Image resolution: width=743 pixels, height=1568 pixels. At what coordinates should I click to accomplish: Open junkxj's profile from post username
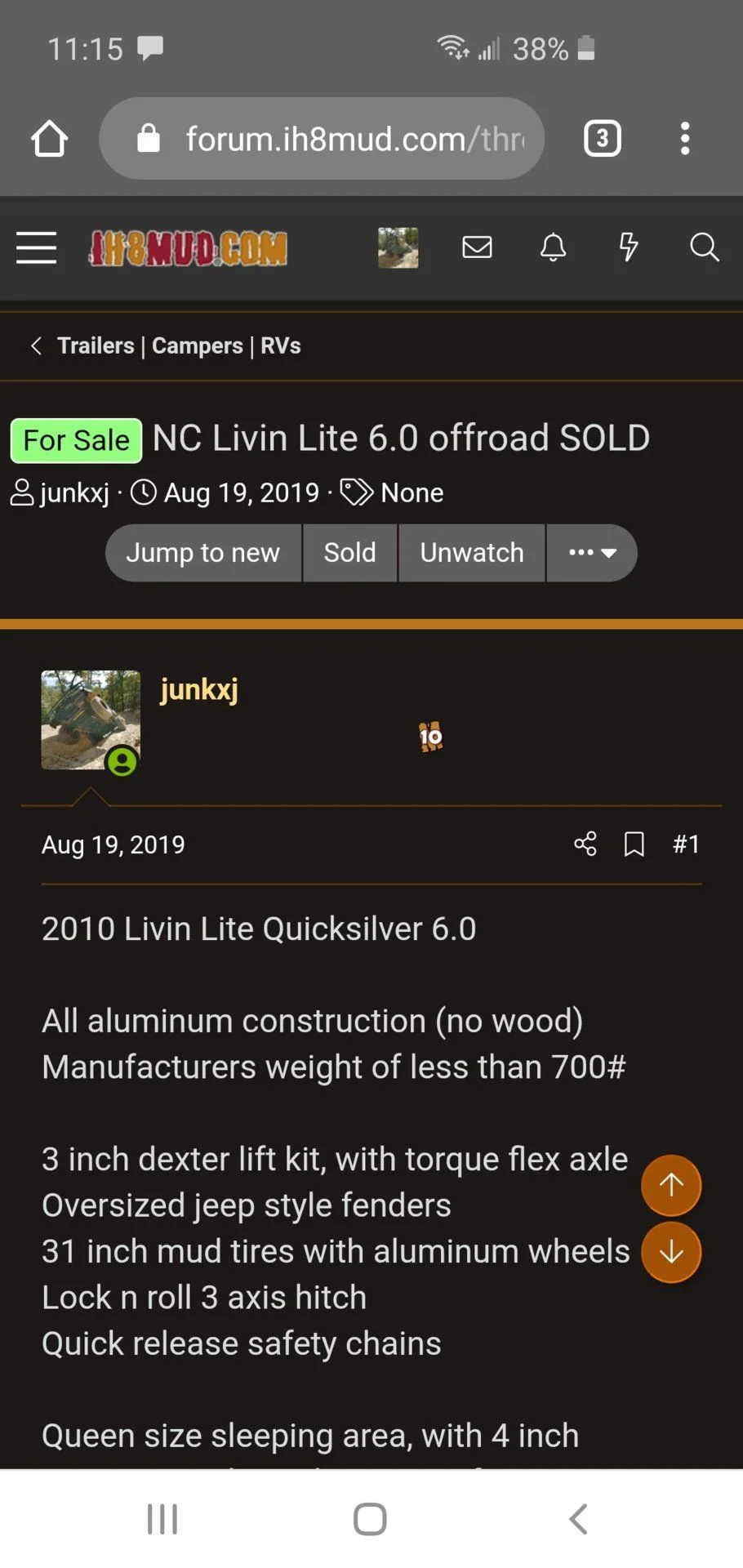(x=199, y=689)
